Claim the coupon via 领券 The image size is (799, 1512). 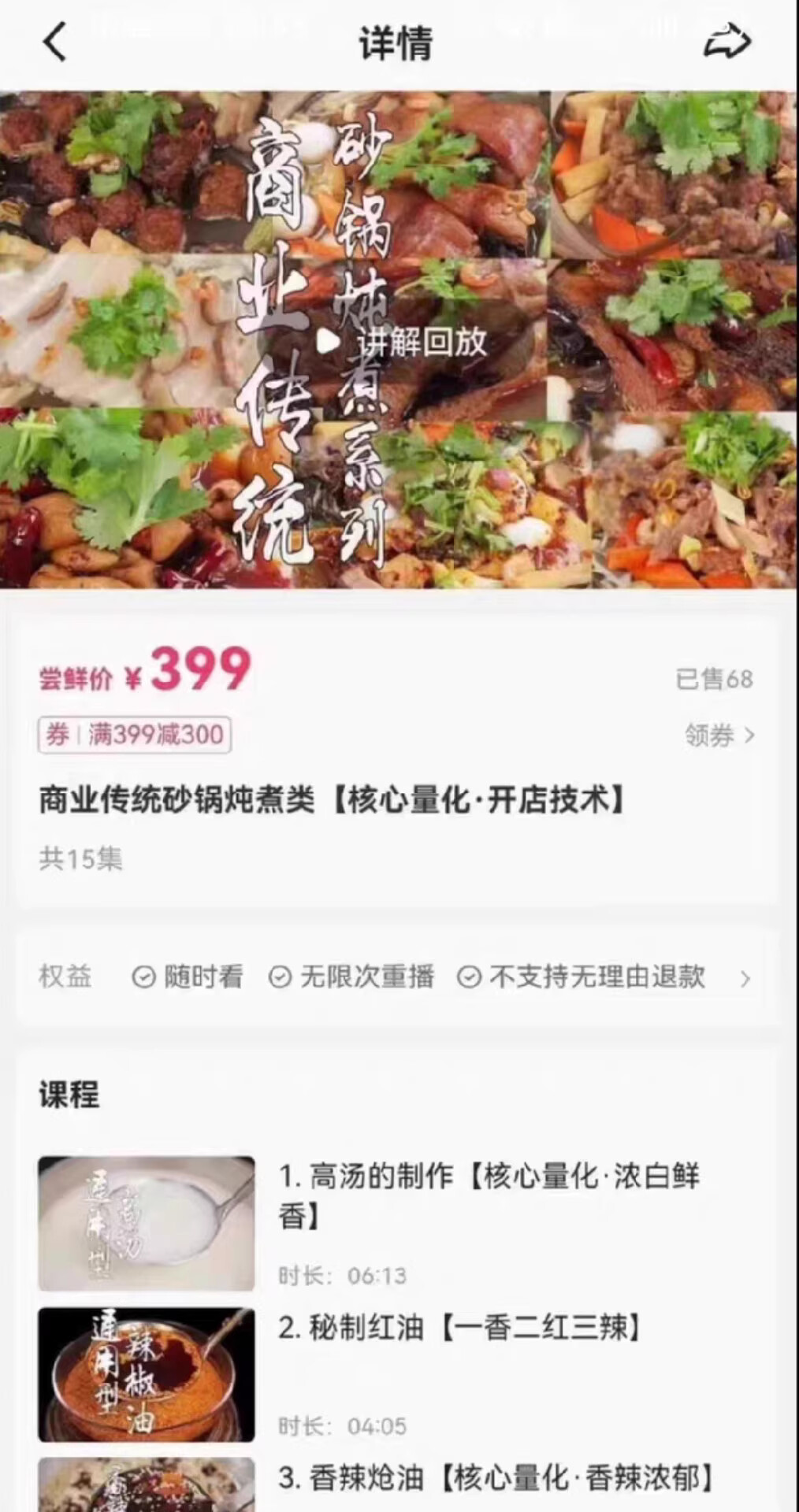[719, 735]
